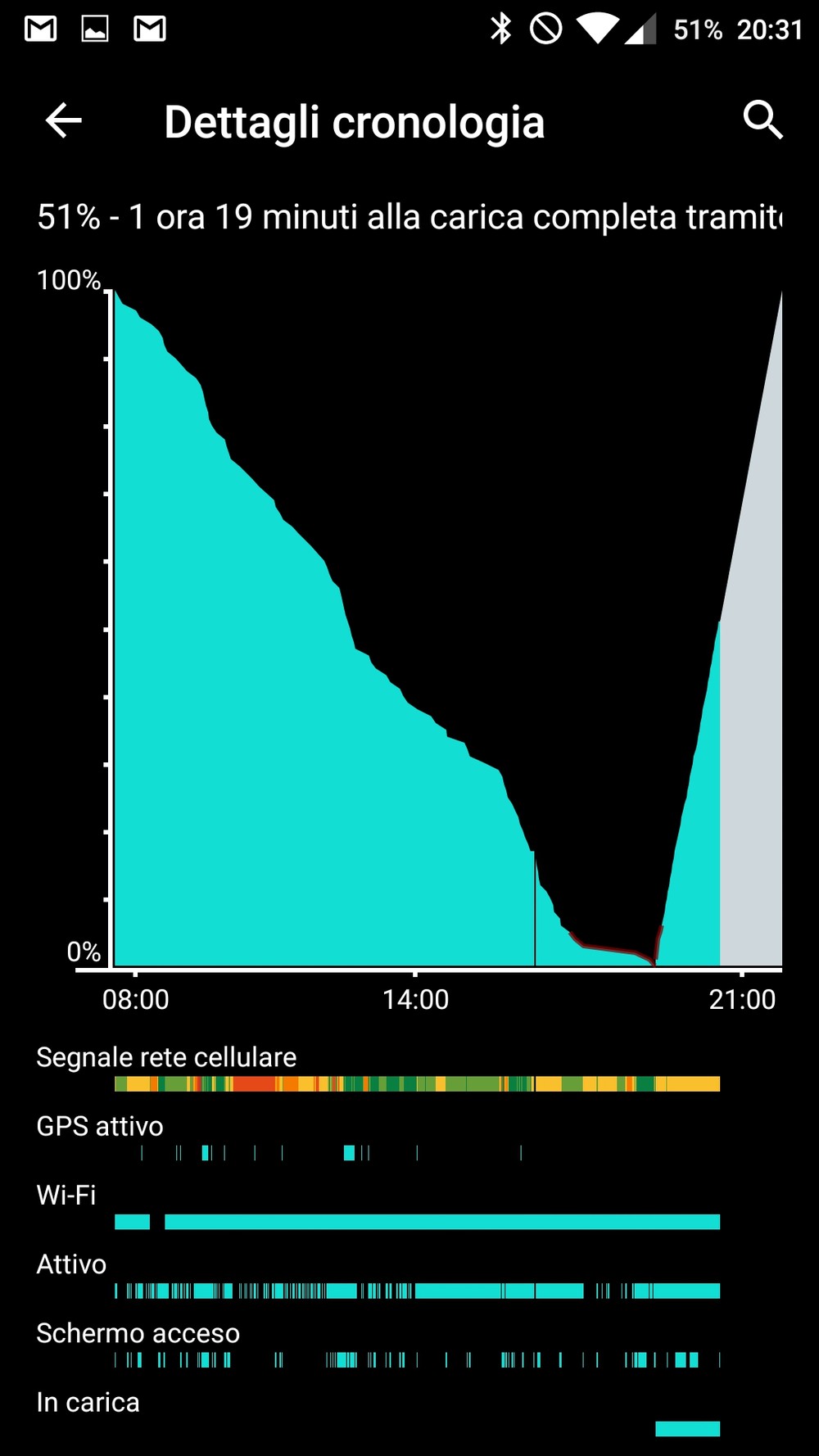Open the search magnifier icon
This screenshot has height=1456, width=819.
point(763,121)
